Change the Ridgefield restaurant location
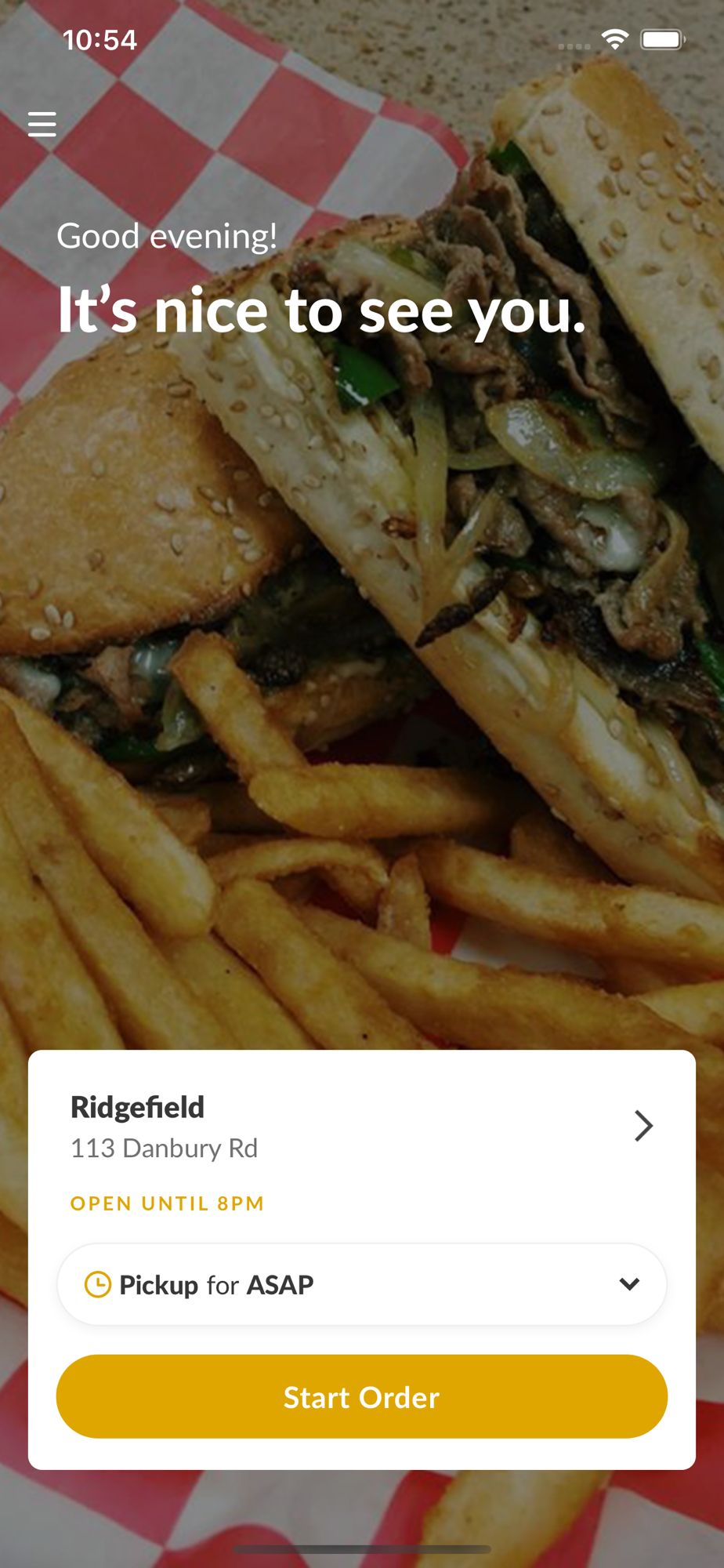The height and width of the screenshot is (1568, 724). point(643,1126)
